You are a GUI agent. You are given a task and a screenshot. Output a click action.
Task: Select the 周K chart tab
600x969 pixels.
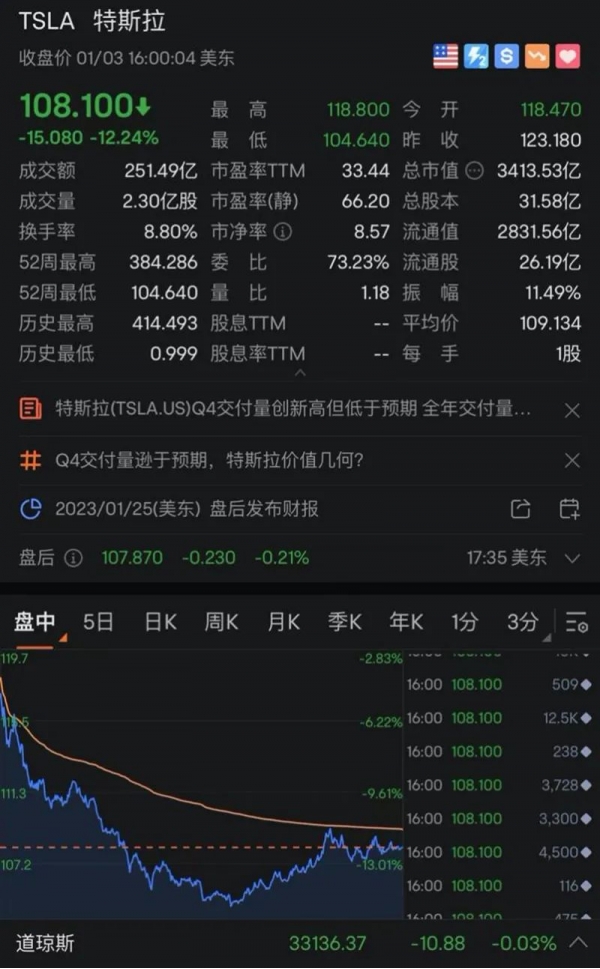221,622
